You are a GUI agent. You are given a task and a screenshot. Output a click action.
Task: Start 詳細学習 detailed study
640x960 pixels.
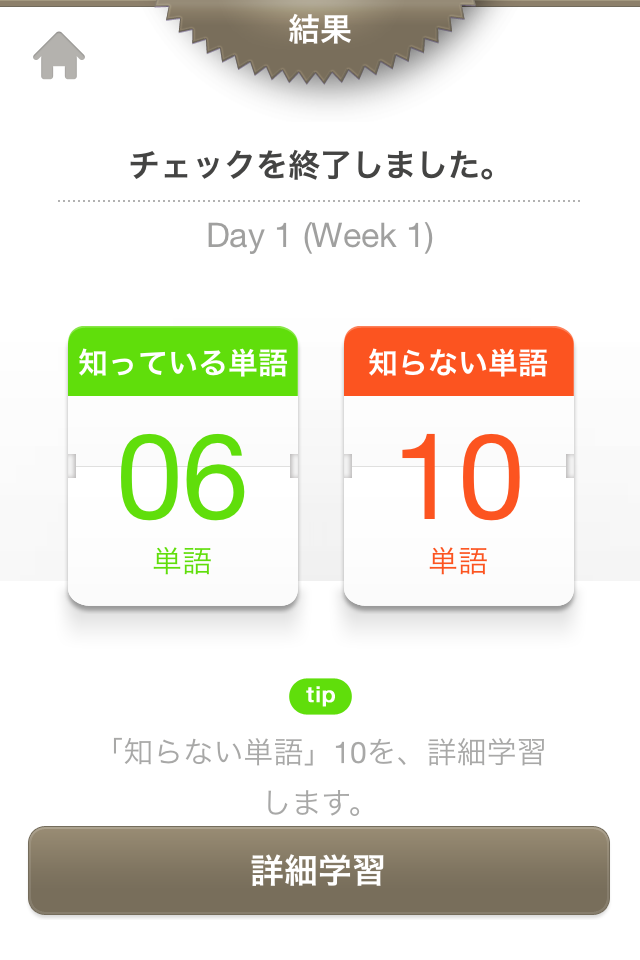(318, 870)
